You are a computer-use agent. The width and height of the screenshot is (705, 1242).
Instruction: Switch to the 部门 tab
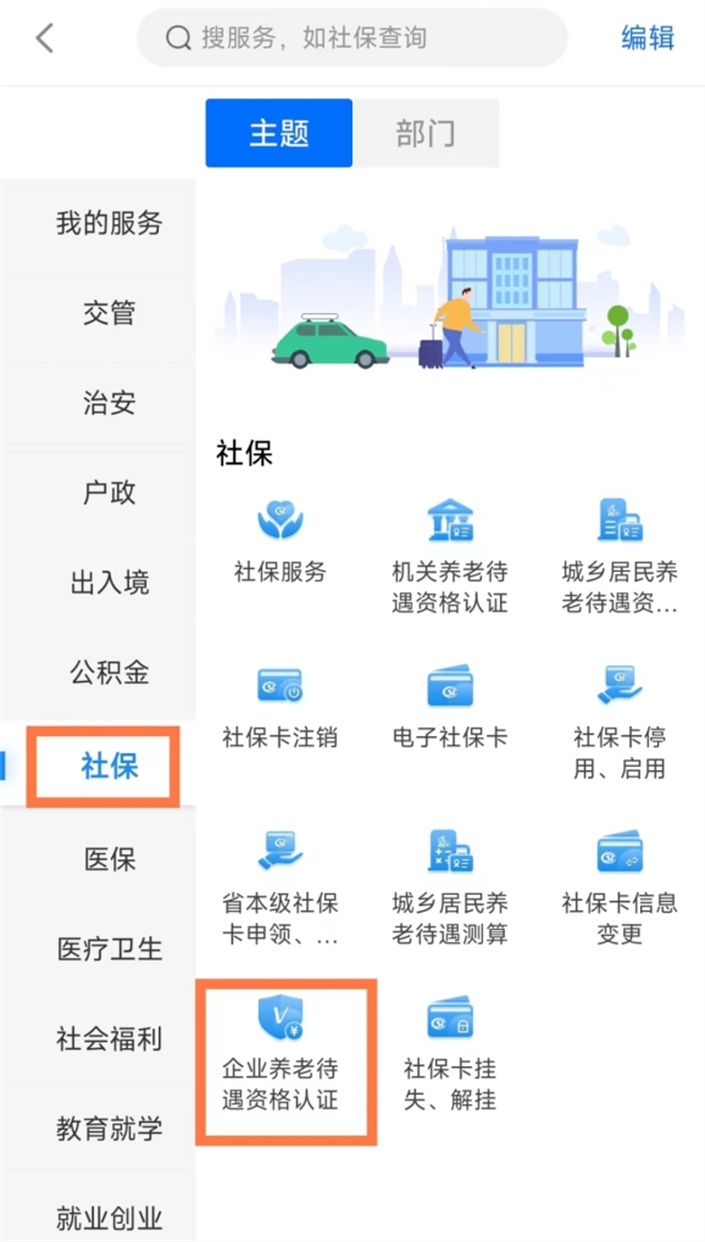click(x=425, y=133)
